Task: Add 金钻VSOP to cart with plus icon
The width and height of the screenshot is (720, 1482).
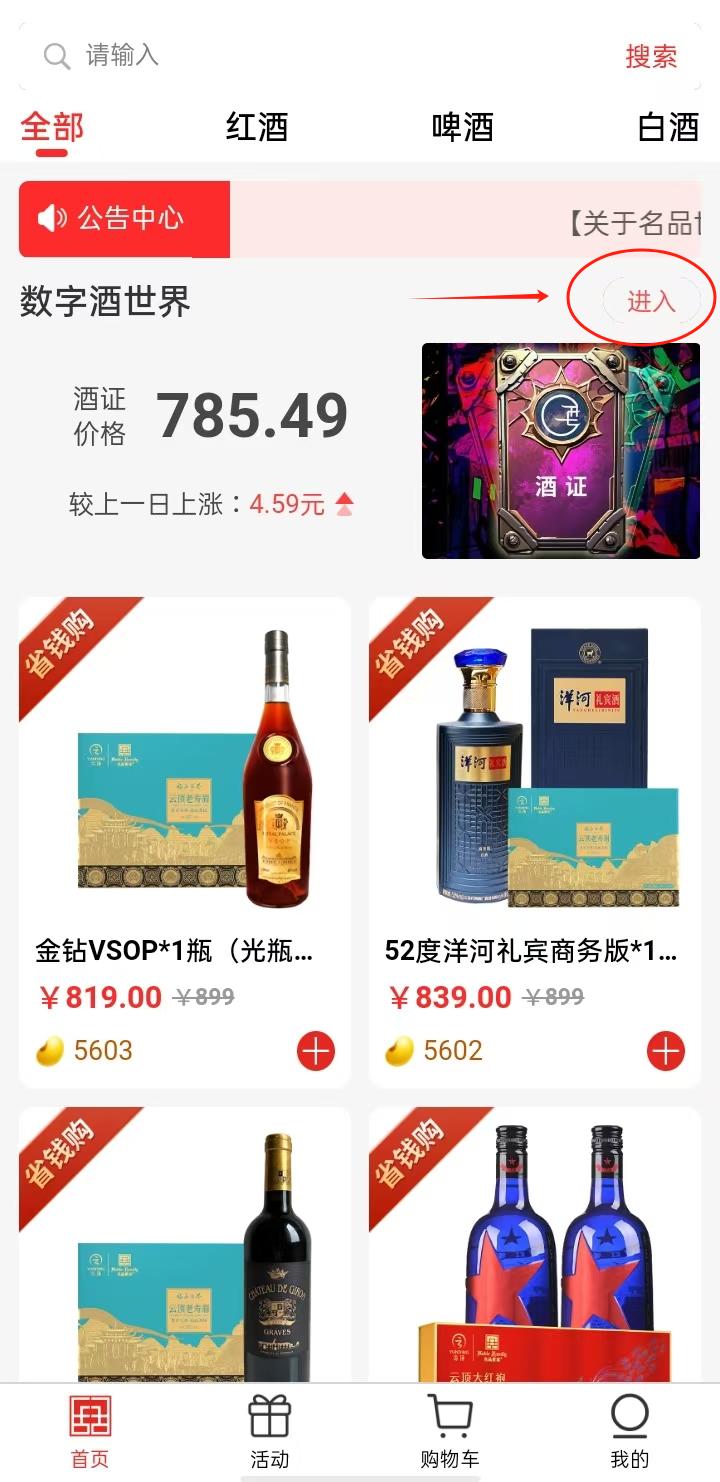Action: [316, 1051]
